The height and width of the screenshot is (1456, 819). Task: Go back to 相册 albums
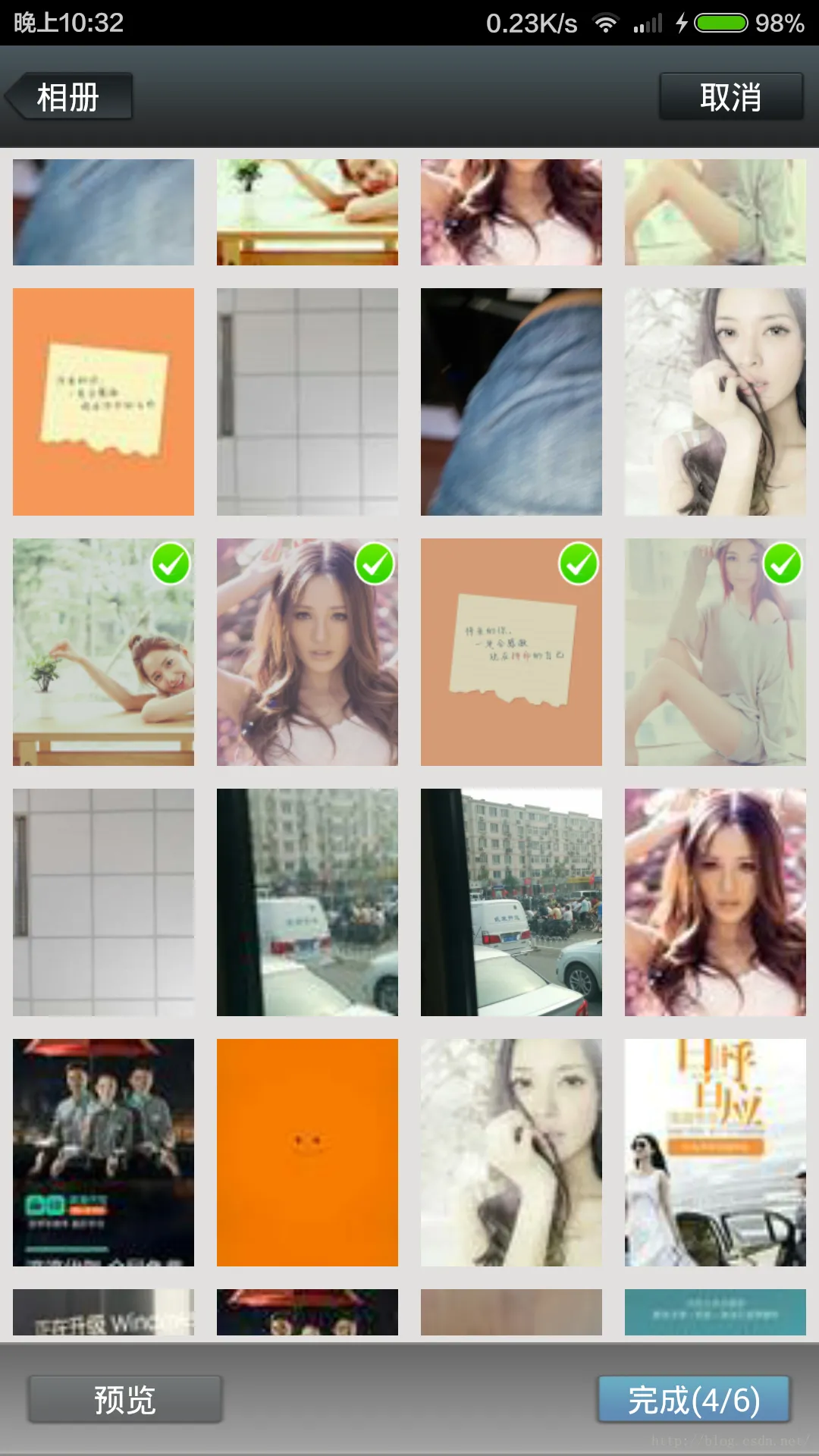click(70, 97)
